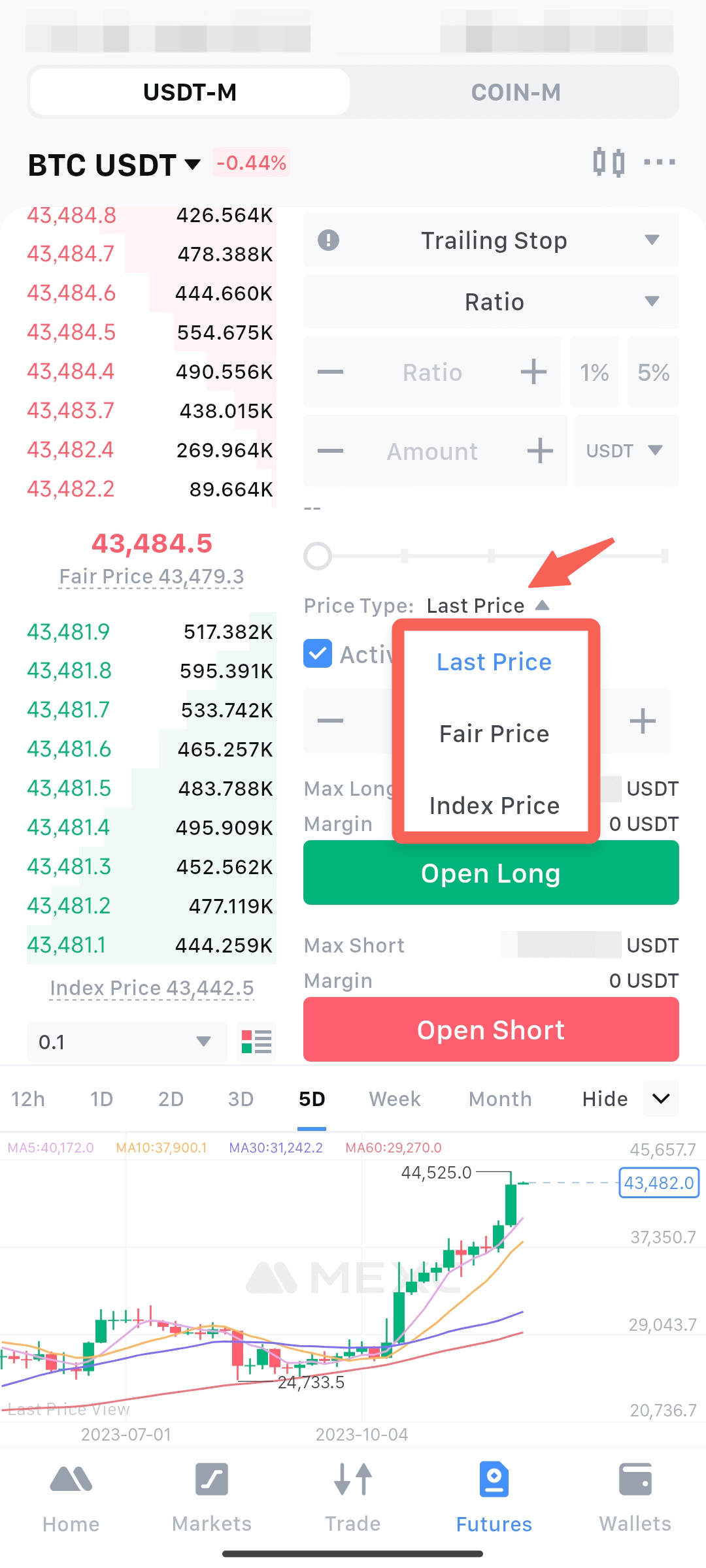Tap the Amount input field
Viewport: 706px width, 1568px height.
[x=432, y=451]
